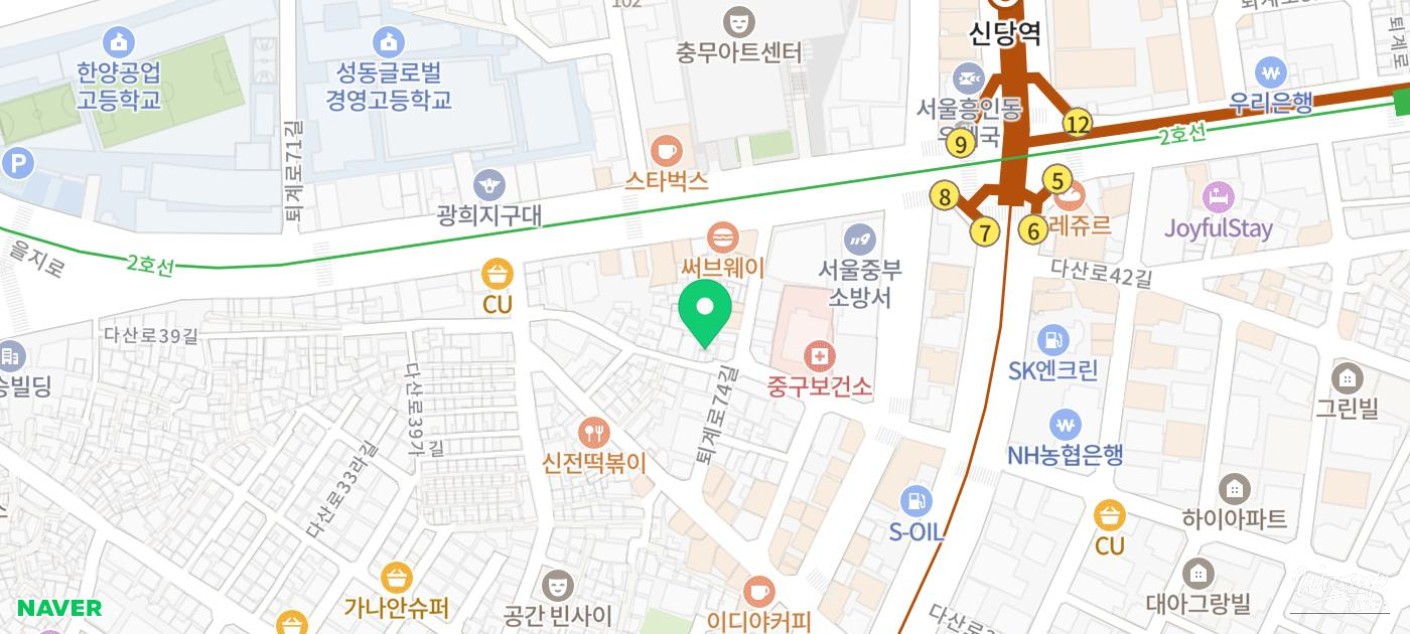Tap the 한양공업고등학교 school marker

pos(119,42)
